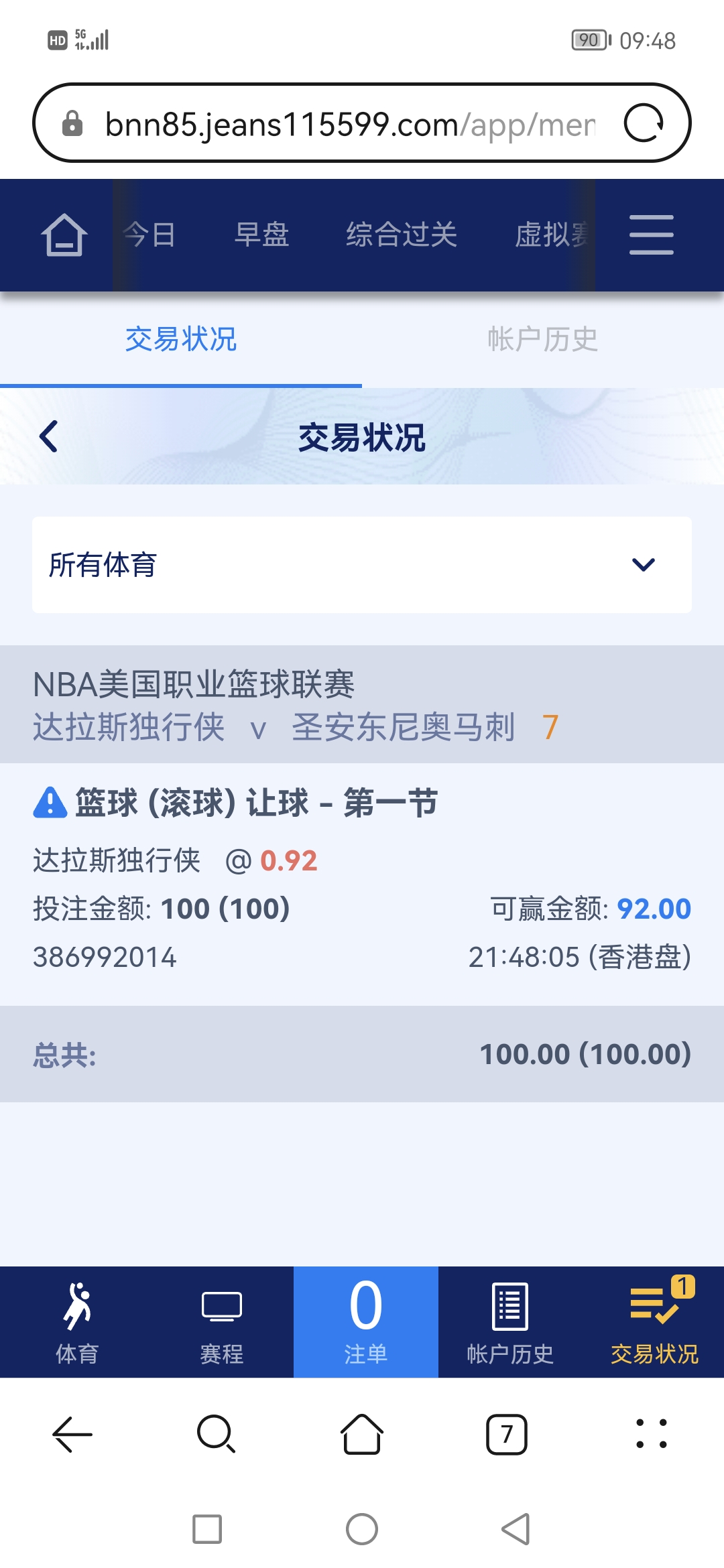Select the 今日 top menu item

(x=150, y=235)
